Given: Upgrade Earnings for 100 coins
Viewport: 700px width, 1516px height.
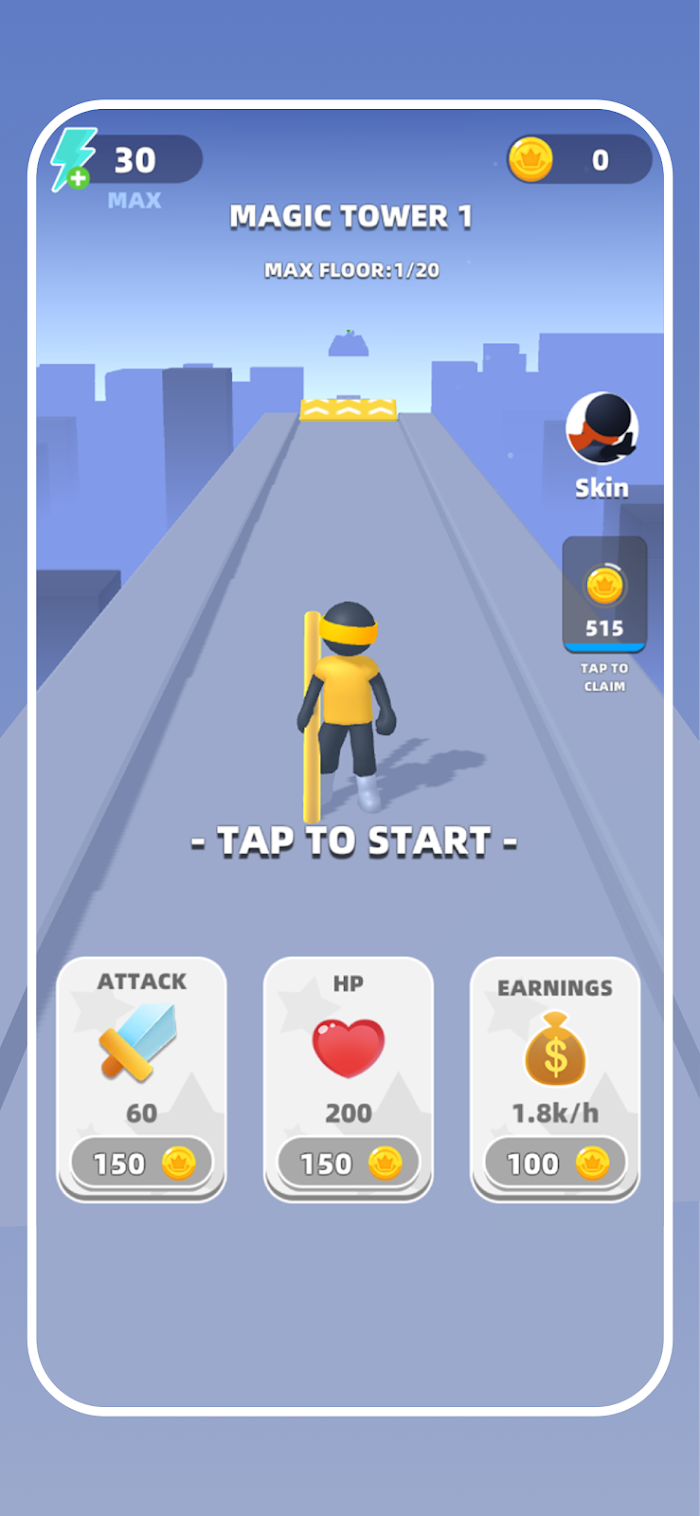Looking at the screenshot, I should coord(555,1163).
